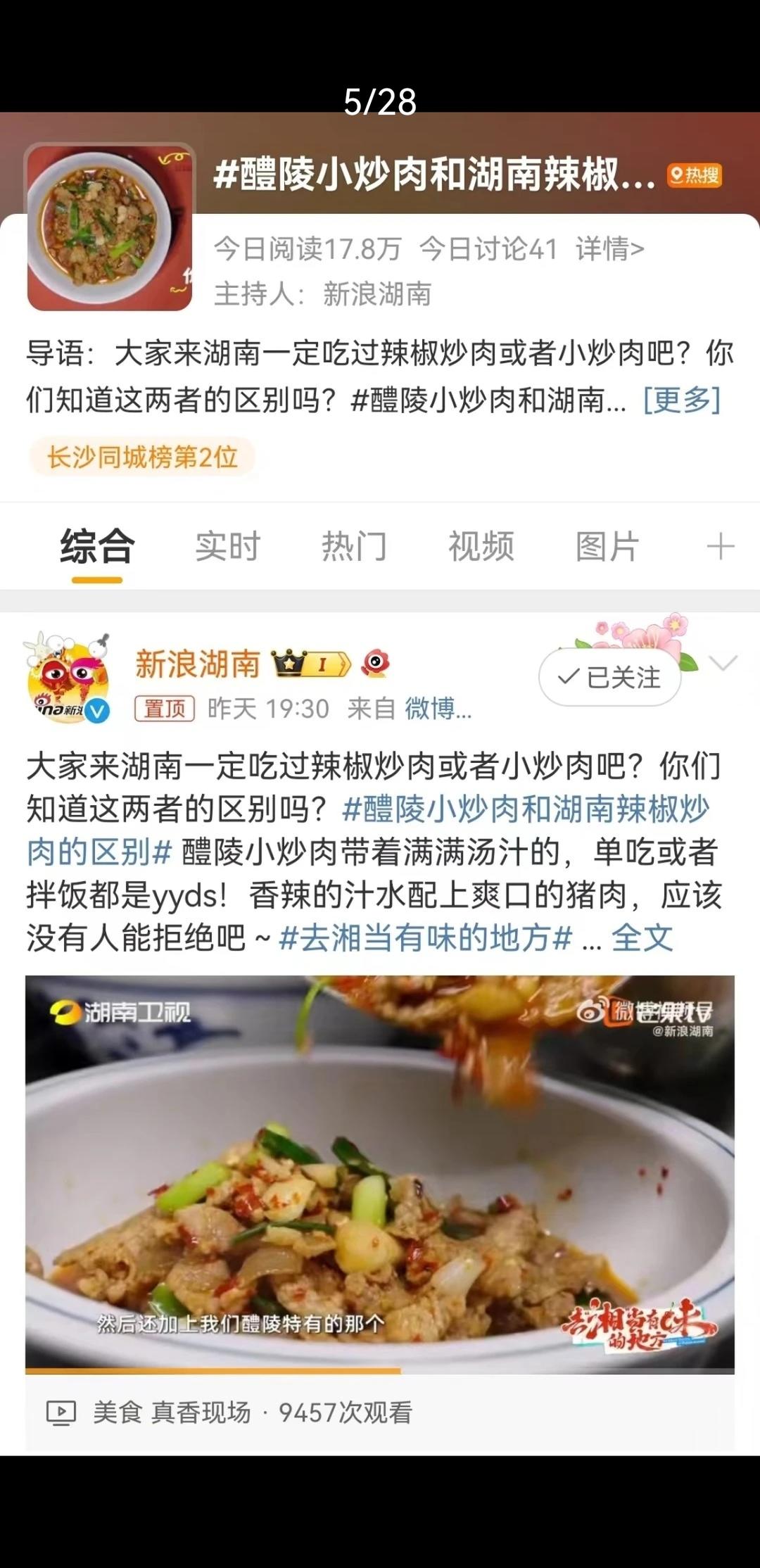The image size is (760, 1568).
Task: Tap the plus icon beside tabs
Action: (721, 547)
